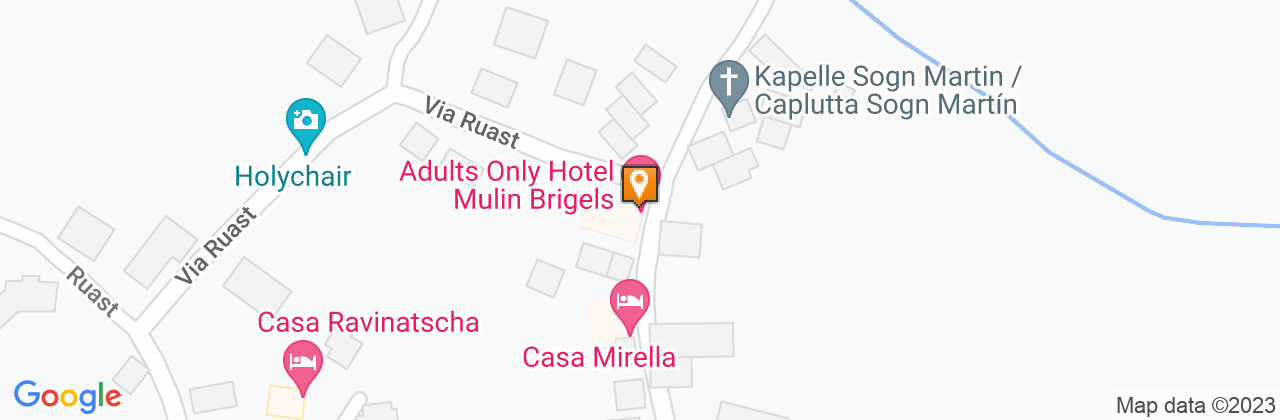View the Kapelle Sogn Martin chapel marker
1280x420 pixels.
click(x=729, y=82)
